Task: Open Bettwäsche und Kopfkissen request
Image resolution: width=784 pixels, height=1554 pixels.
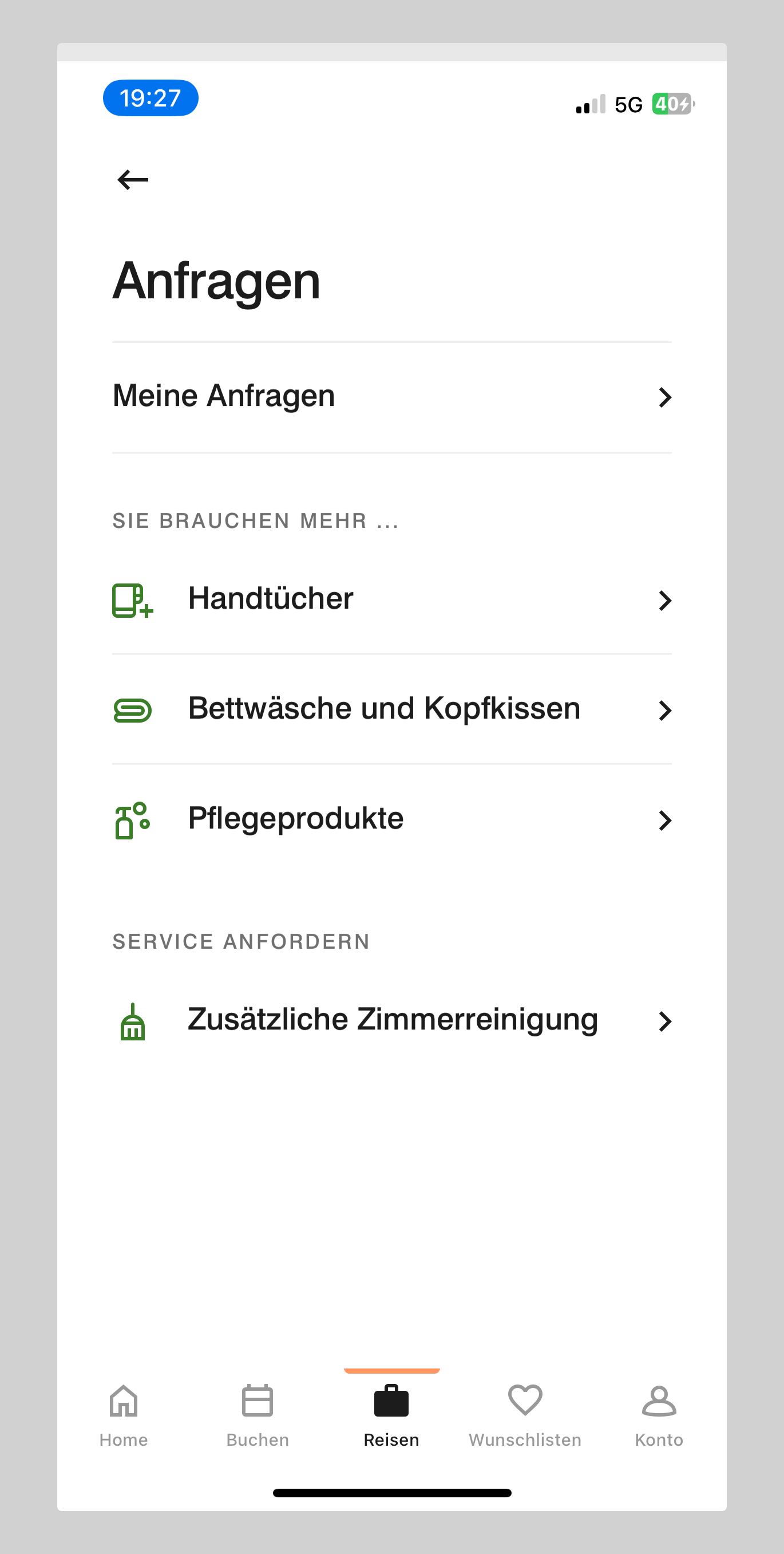Action: coord(392,709)
